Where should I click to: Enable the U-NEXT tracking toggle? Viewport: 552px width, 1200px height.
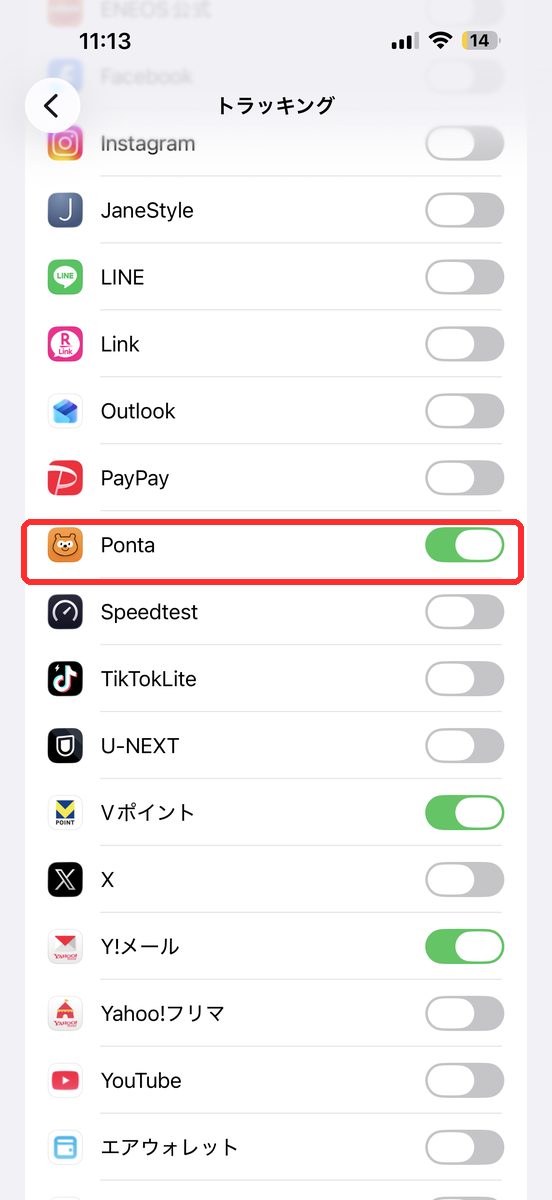tap(465, 746)
